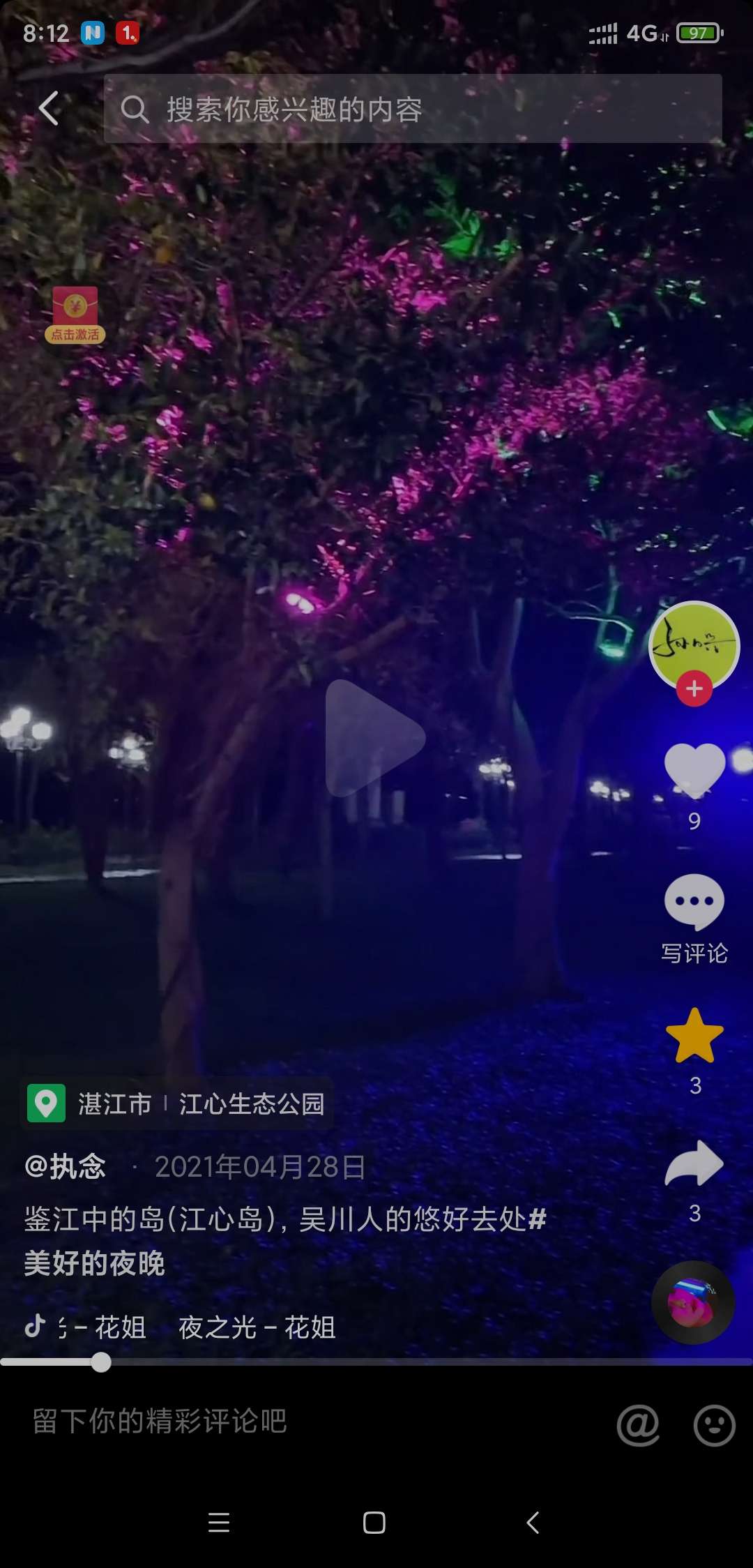Add video to favorites with the star
Viewport: 753px width, 1568px height.
pos(694,1036)
